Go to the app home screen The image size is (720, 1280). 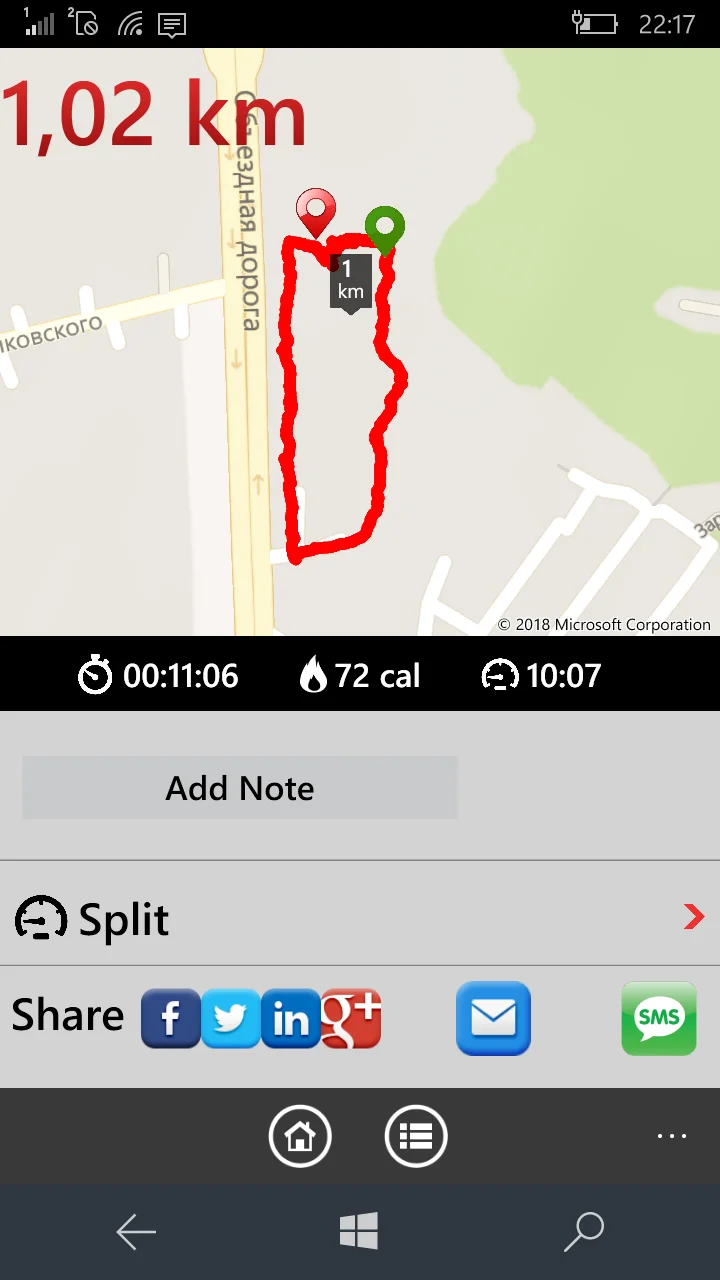[x=300, y=1136]
